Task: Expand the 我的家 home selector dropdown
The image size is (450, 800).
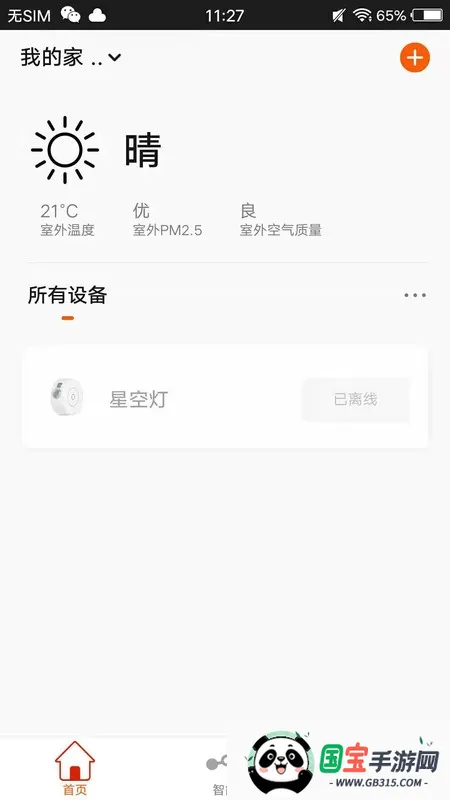Action: (70, 57)
